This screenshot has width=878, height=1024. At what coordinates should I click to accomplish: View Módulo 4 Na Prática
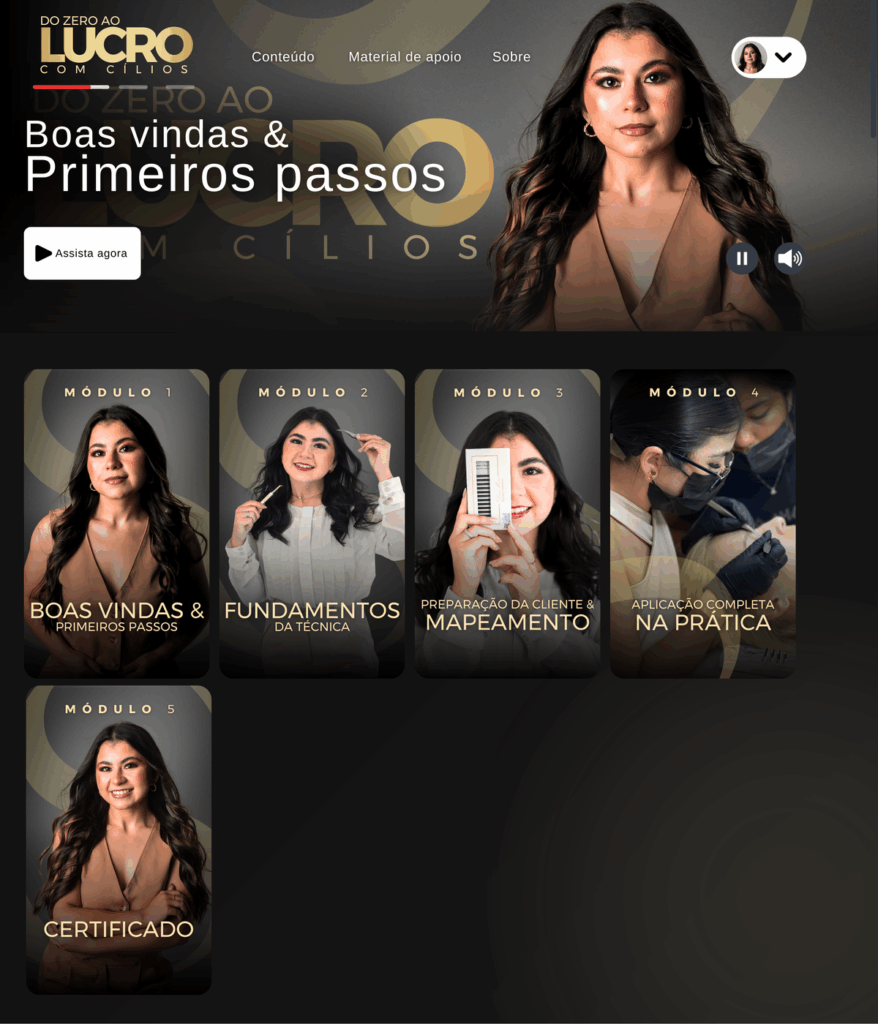coord(703,523)
